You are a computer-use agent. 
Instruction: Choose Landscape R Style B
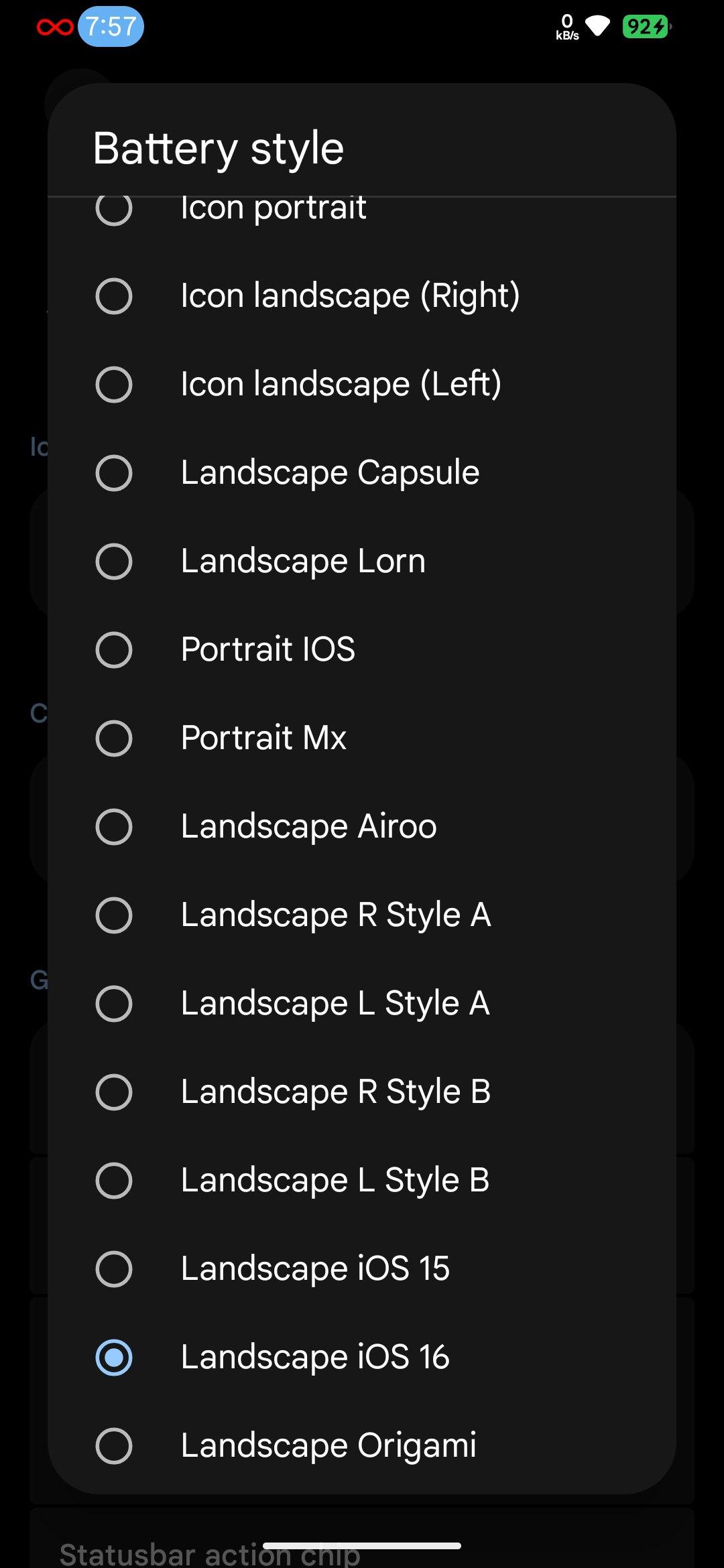coord(362,1092)
